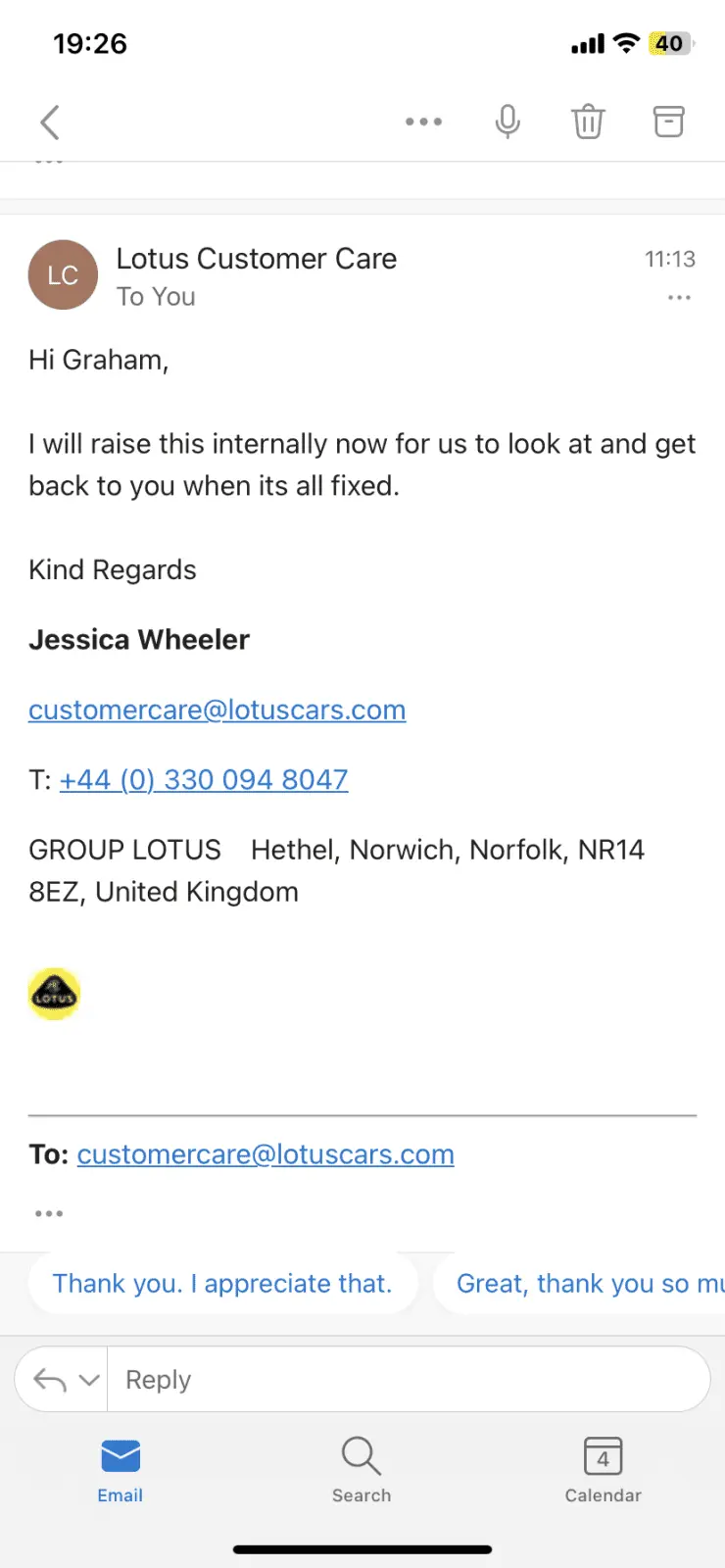The height and width of the screenshot is (1568, 725).
Task: Open the overflow menu in the top bar
Action: pyautogui.click(x=423, y=122)
